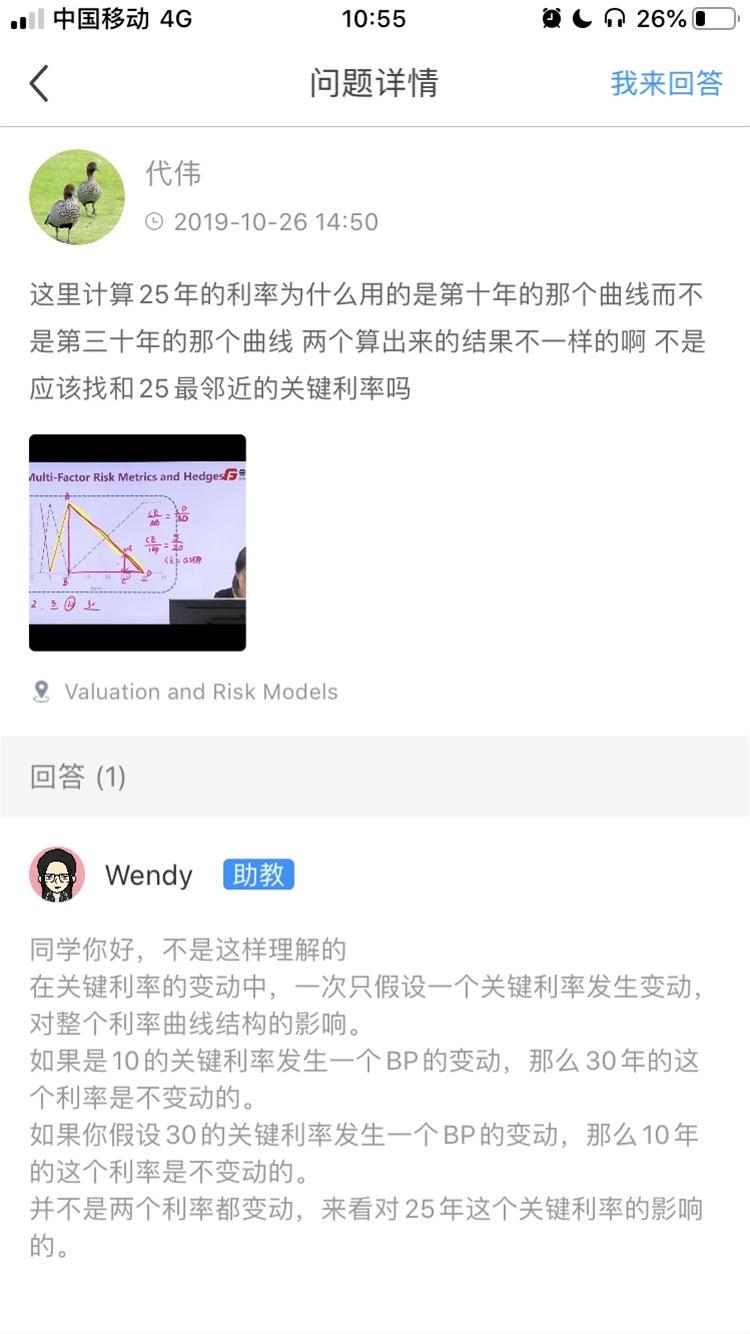Open the Valuation and Risk Models tag
Screen dimensions: 750x1334
pos(200,692)
